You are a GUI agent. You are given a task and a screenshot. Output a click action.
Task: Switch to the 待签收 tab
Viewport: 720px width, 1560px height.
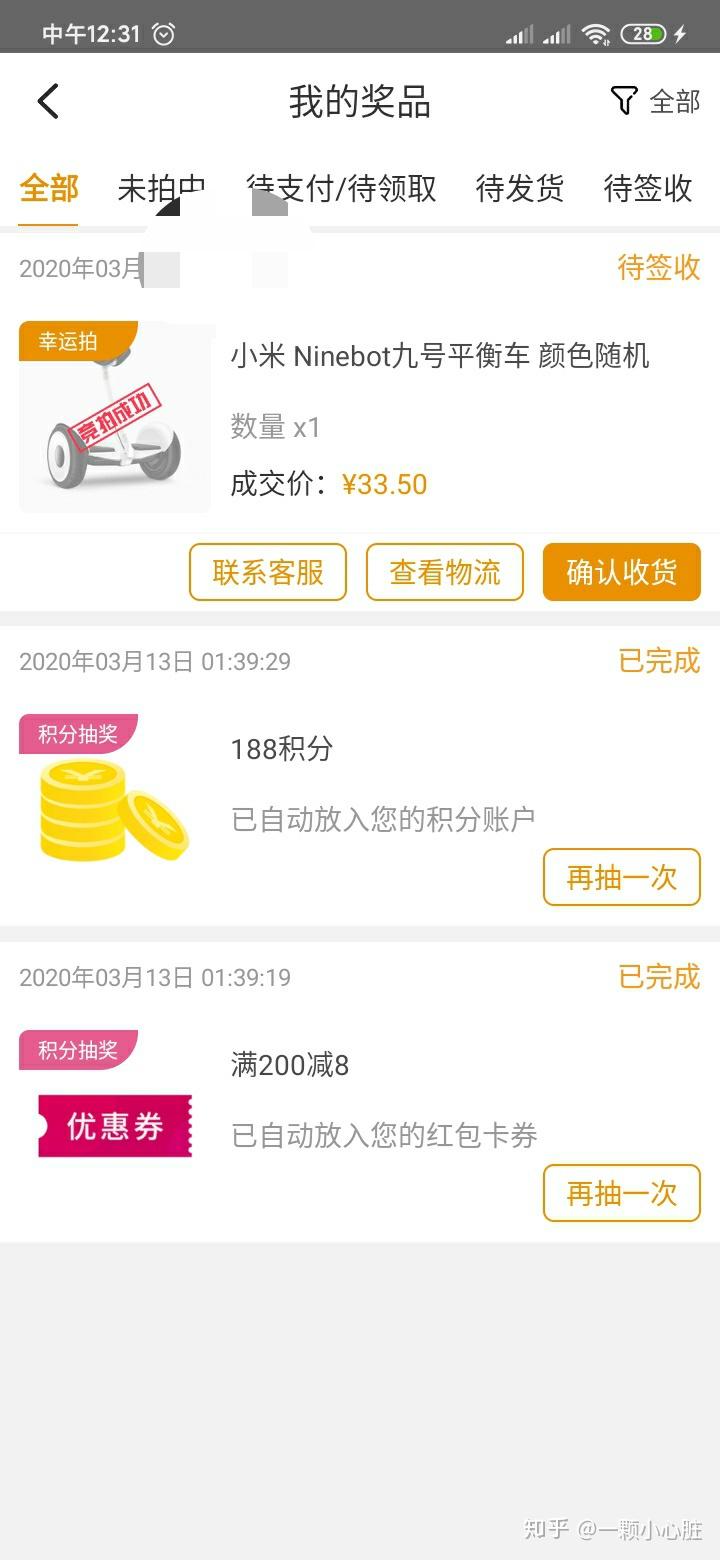coord(648,188)
